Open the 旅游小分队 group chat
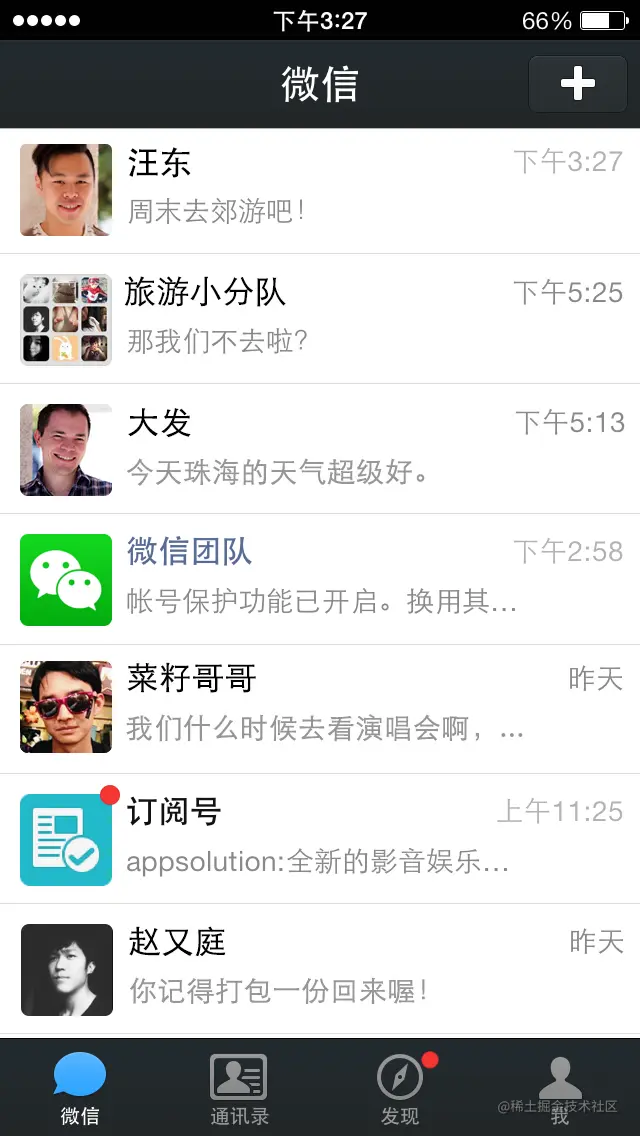 [320, 319]
